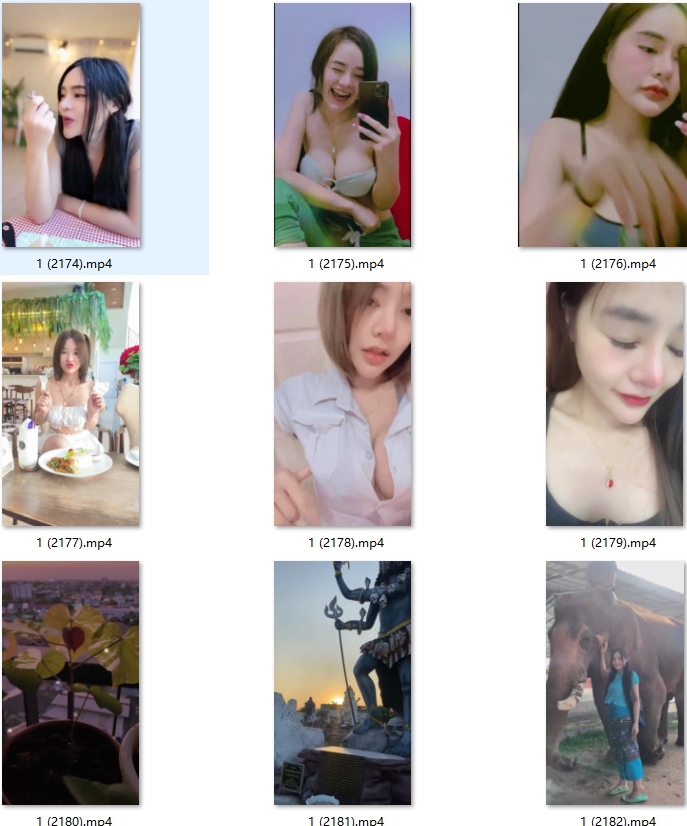Open the 1 (2181).mp4 thumbnail

pyautogui.click(x=343, y=683)
